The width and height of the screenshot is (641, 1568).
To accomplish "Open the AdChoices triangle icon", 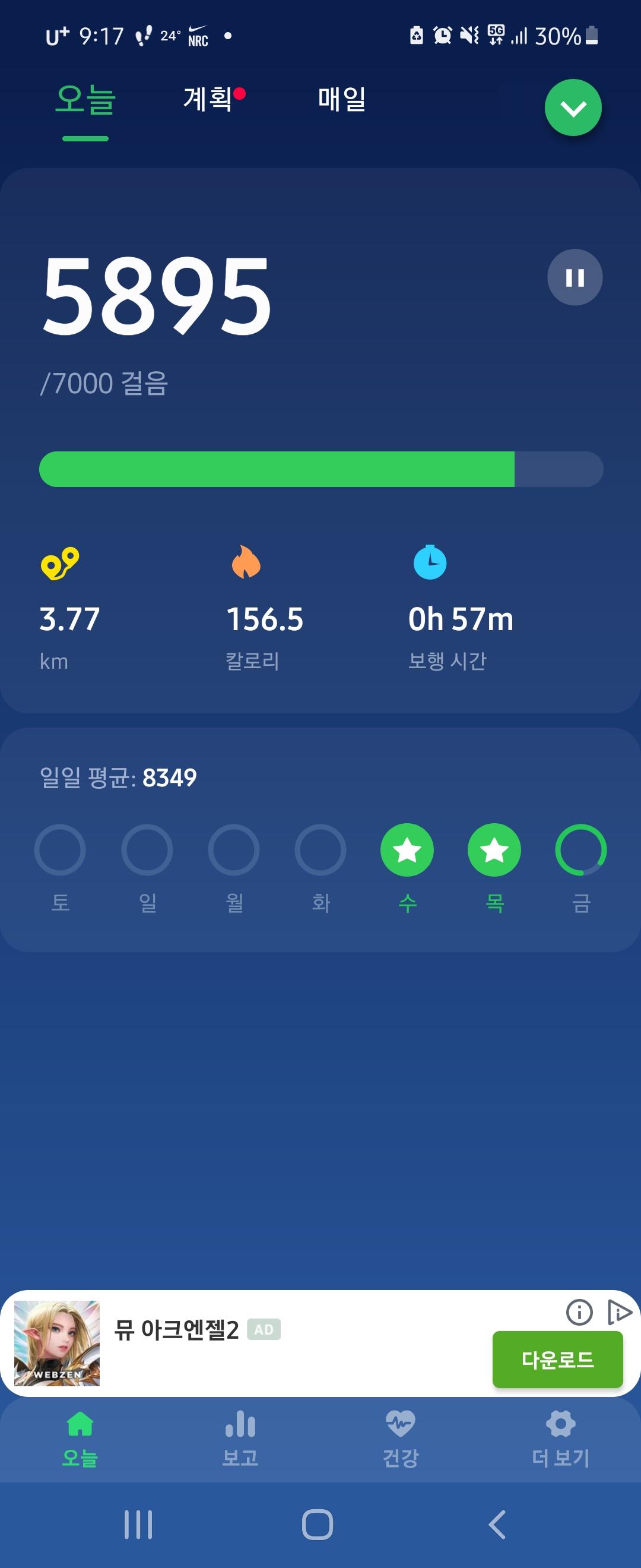I will click(x=619, y=1312).
